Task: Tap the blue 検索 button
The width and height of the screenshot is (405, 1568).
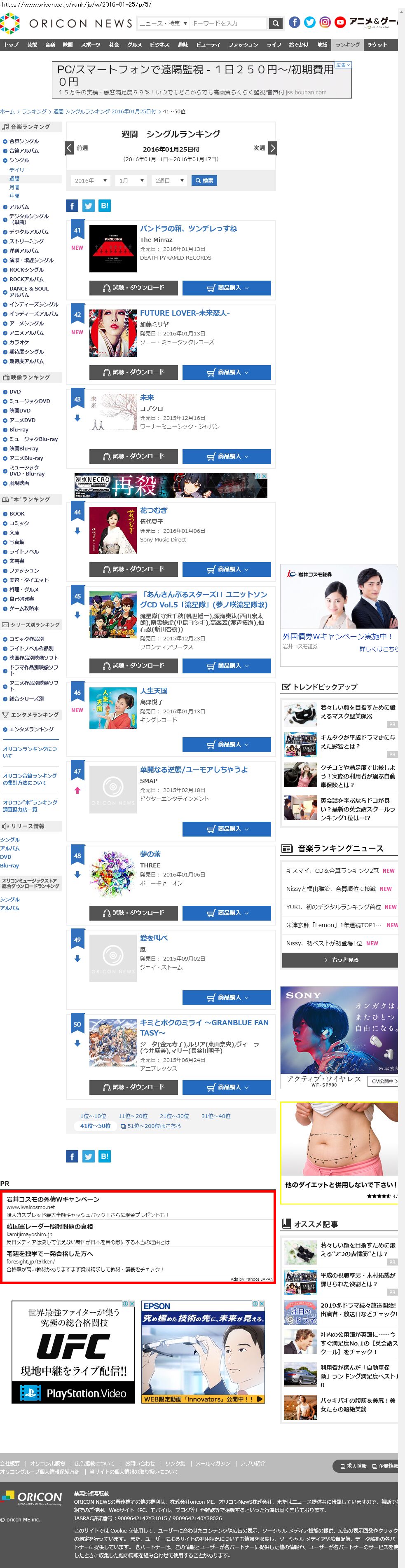Action: tap(204, 181)
